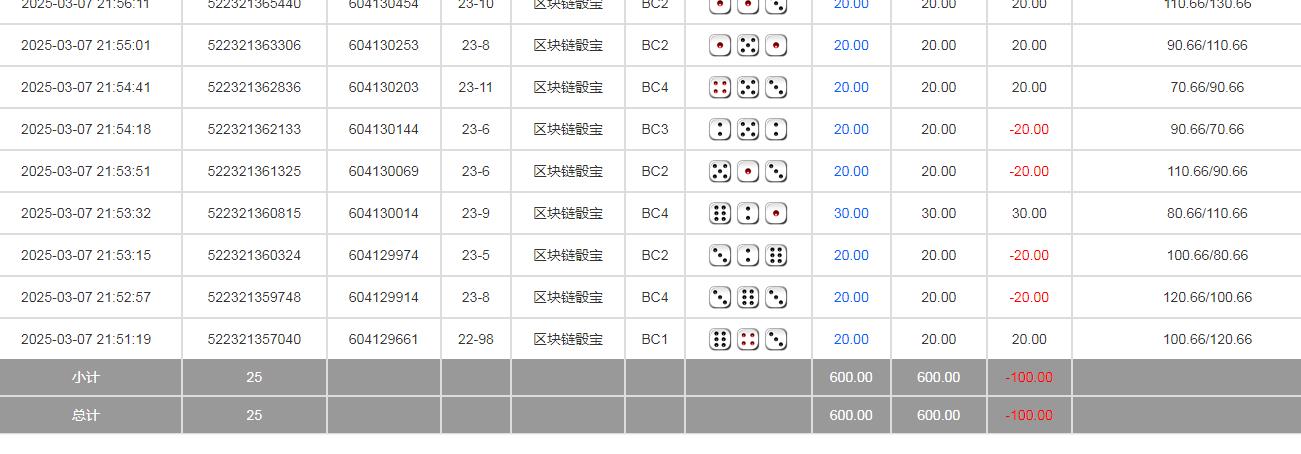Viewport: 1301px width, 454px height.
Task: Open blue 20.00 amount in row 522321359748
Action: point(851,297)
